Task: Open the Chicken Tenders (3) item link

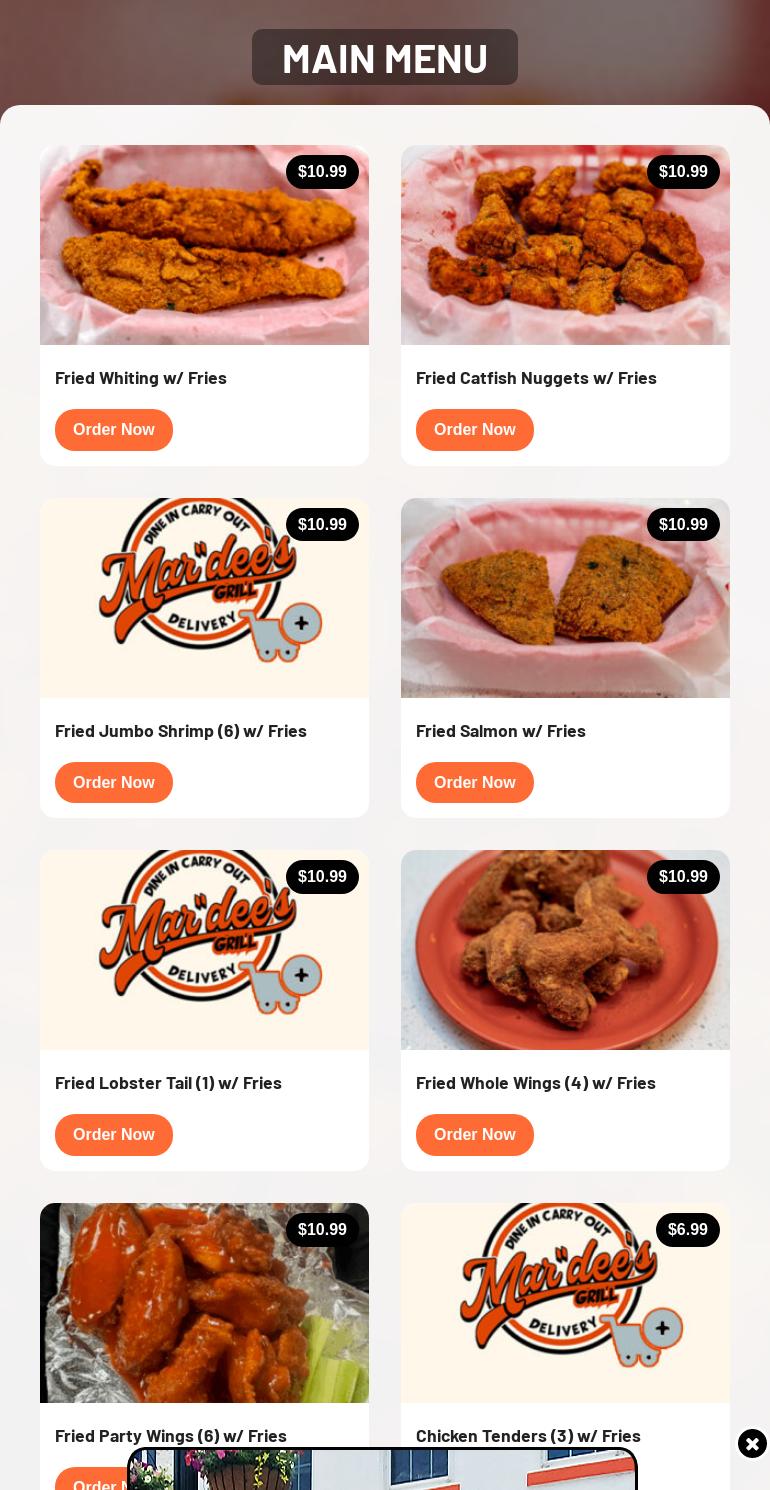Action: tap(528, 1435)
